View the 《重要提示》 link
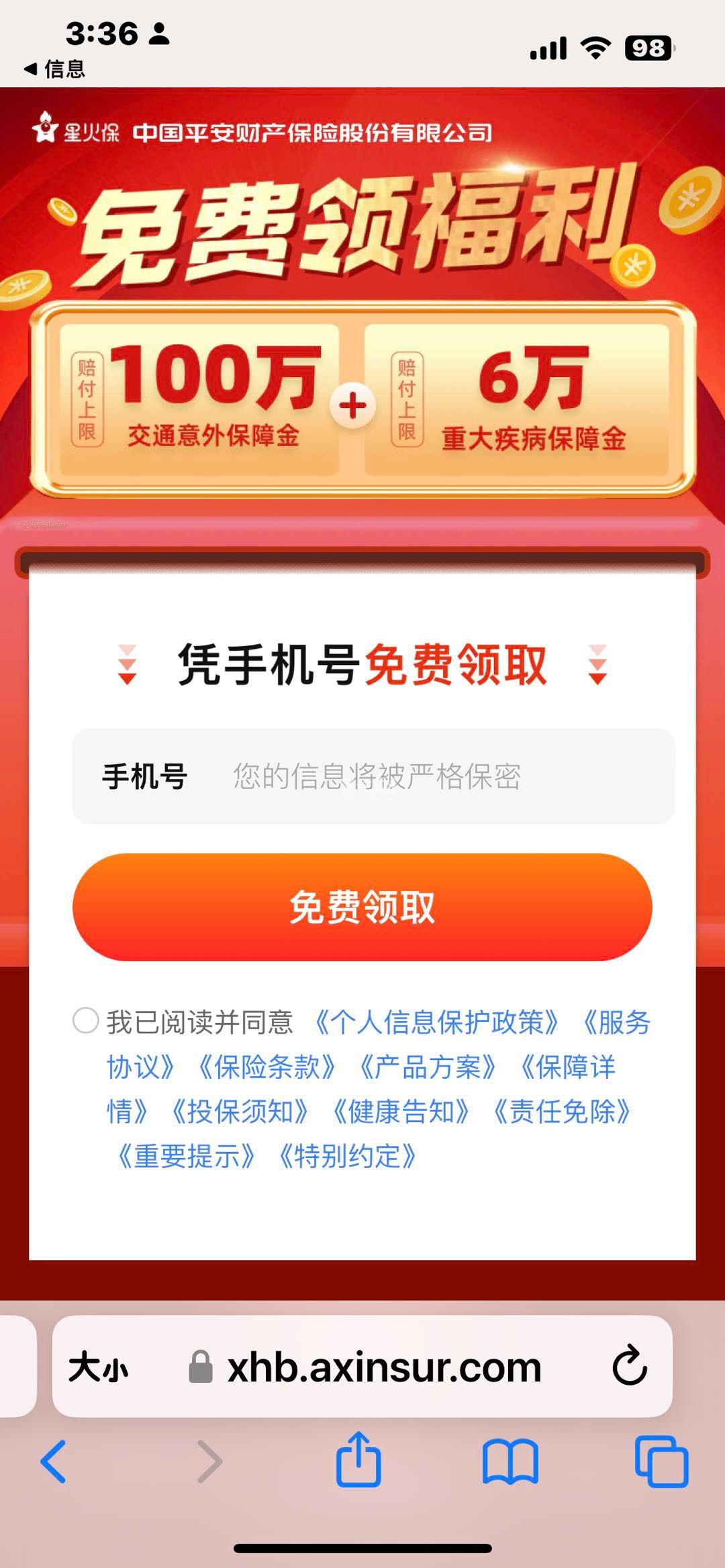This screenshot has height=1568, width=725. [187, 1156]
